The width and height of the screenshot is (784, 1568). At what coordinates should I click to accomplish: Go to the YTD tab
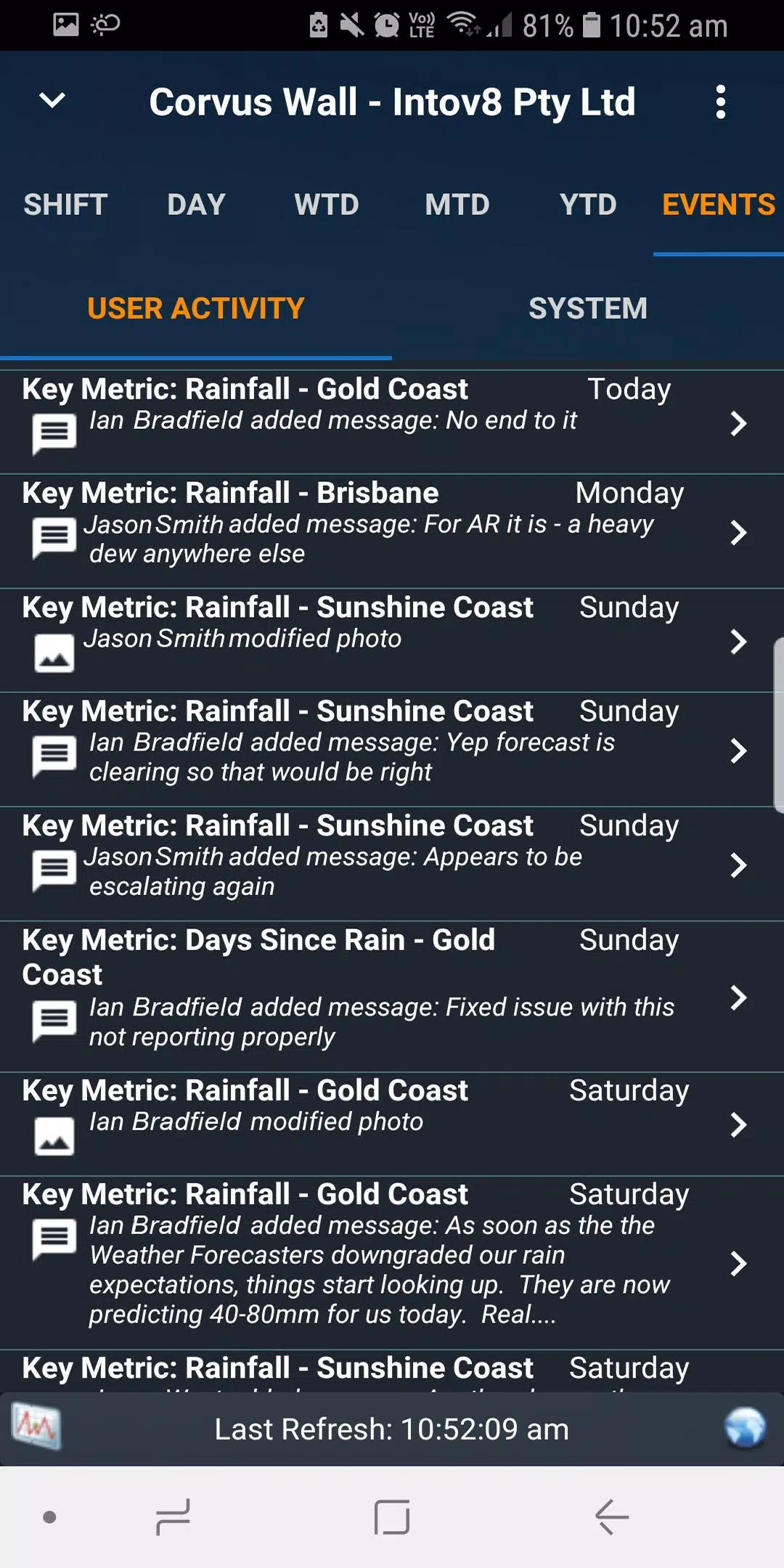(588, 205)
